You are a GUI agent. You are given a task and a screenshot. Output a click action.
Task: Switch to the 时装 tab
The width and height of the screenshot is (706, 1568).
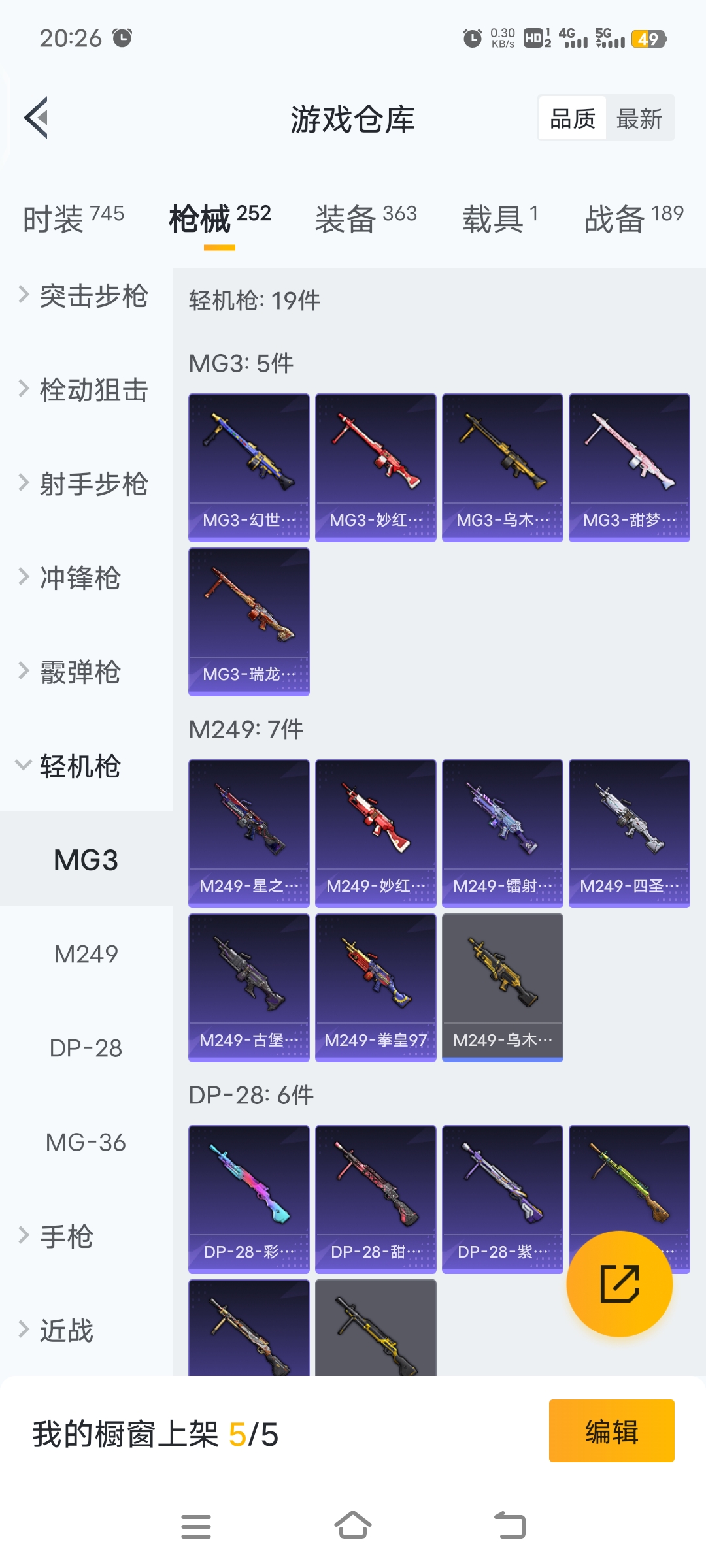[x=73, y=219]
